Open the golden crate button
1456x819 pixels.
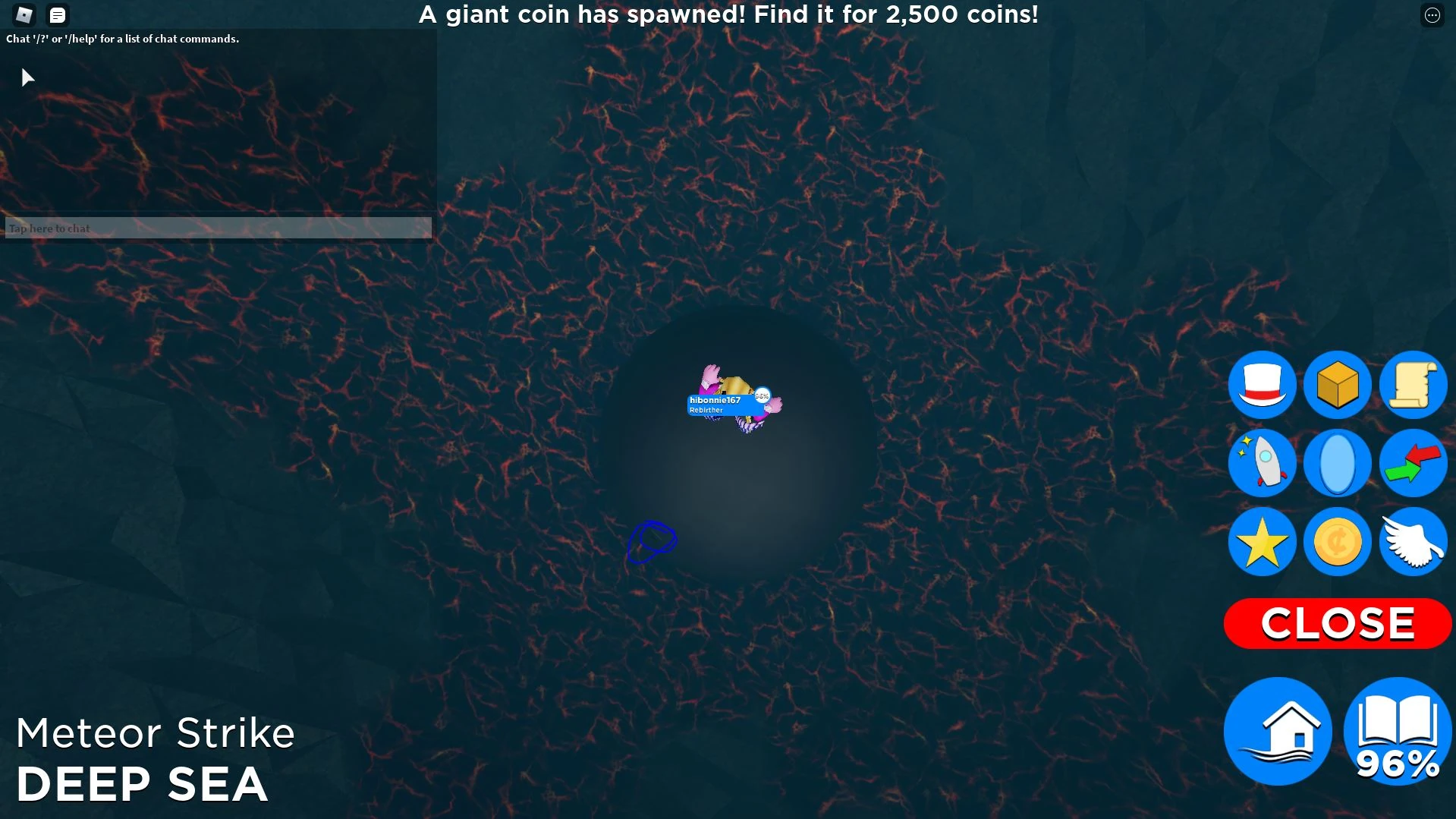coord(1337,385)
